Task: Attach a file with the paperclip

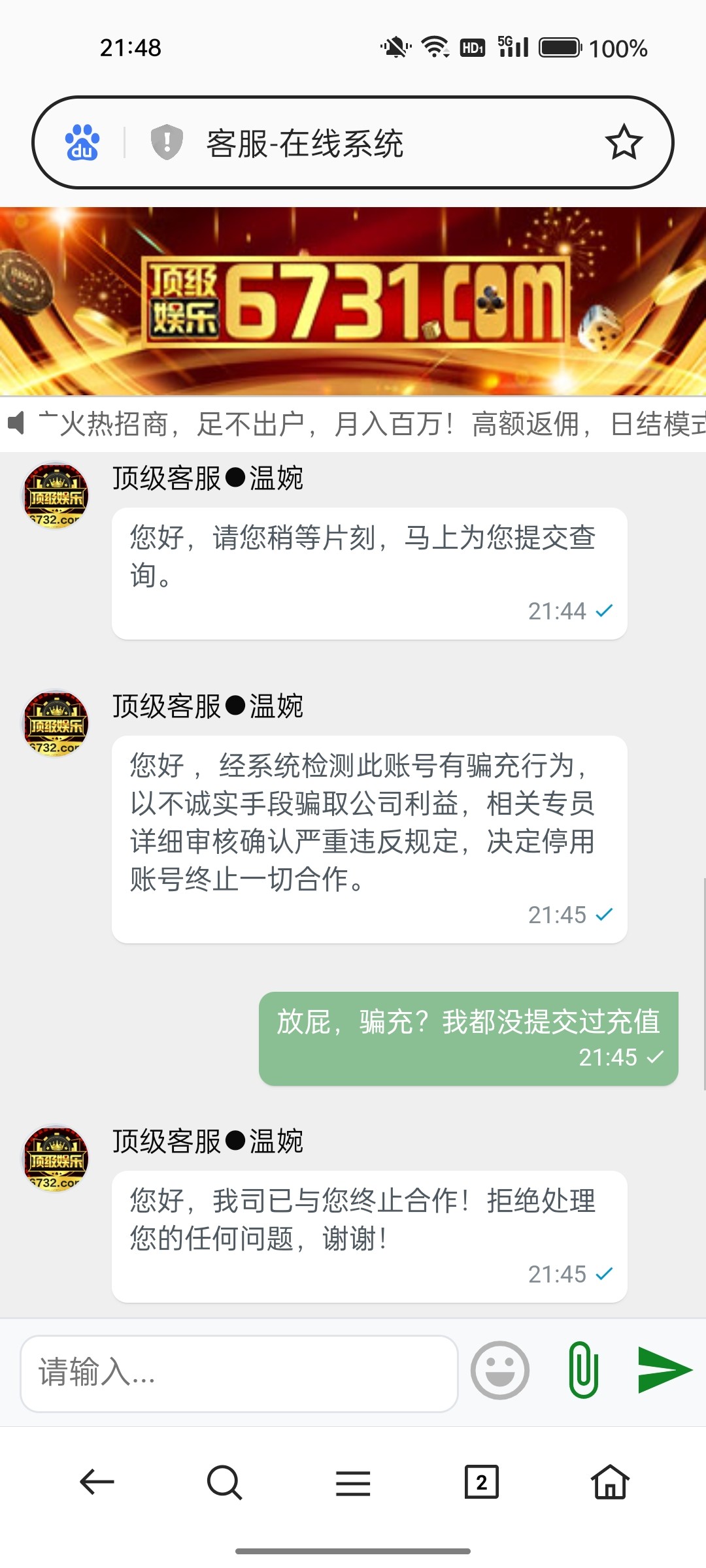Action: point(583,1370)
